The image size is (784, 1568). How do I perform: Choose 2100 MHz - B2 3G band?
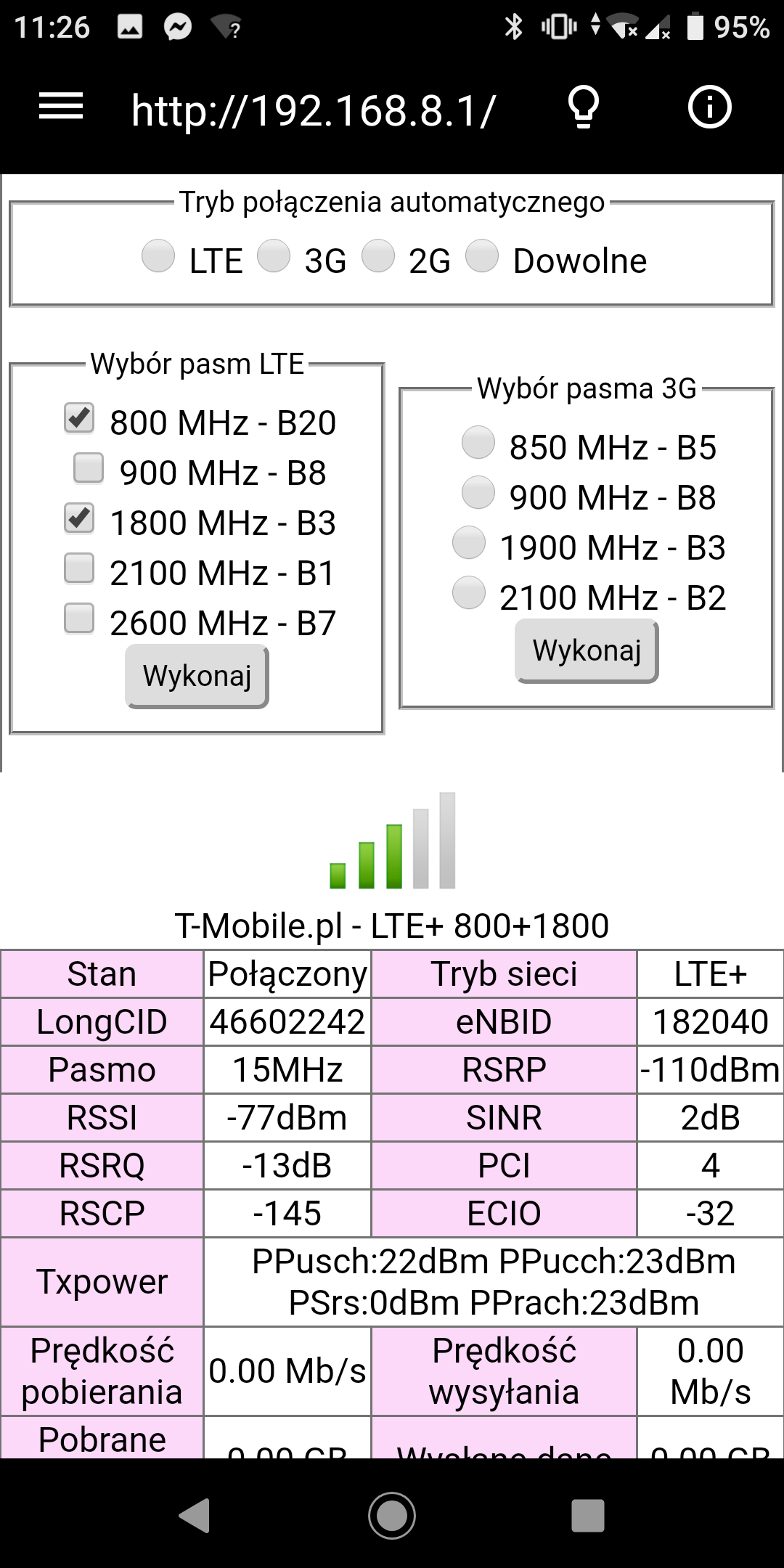469,593
